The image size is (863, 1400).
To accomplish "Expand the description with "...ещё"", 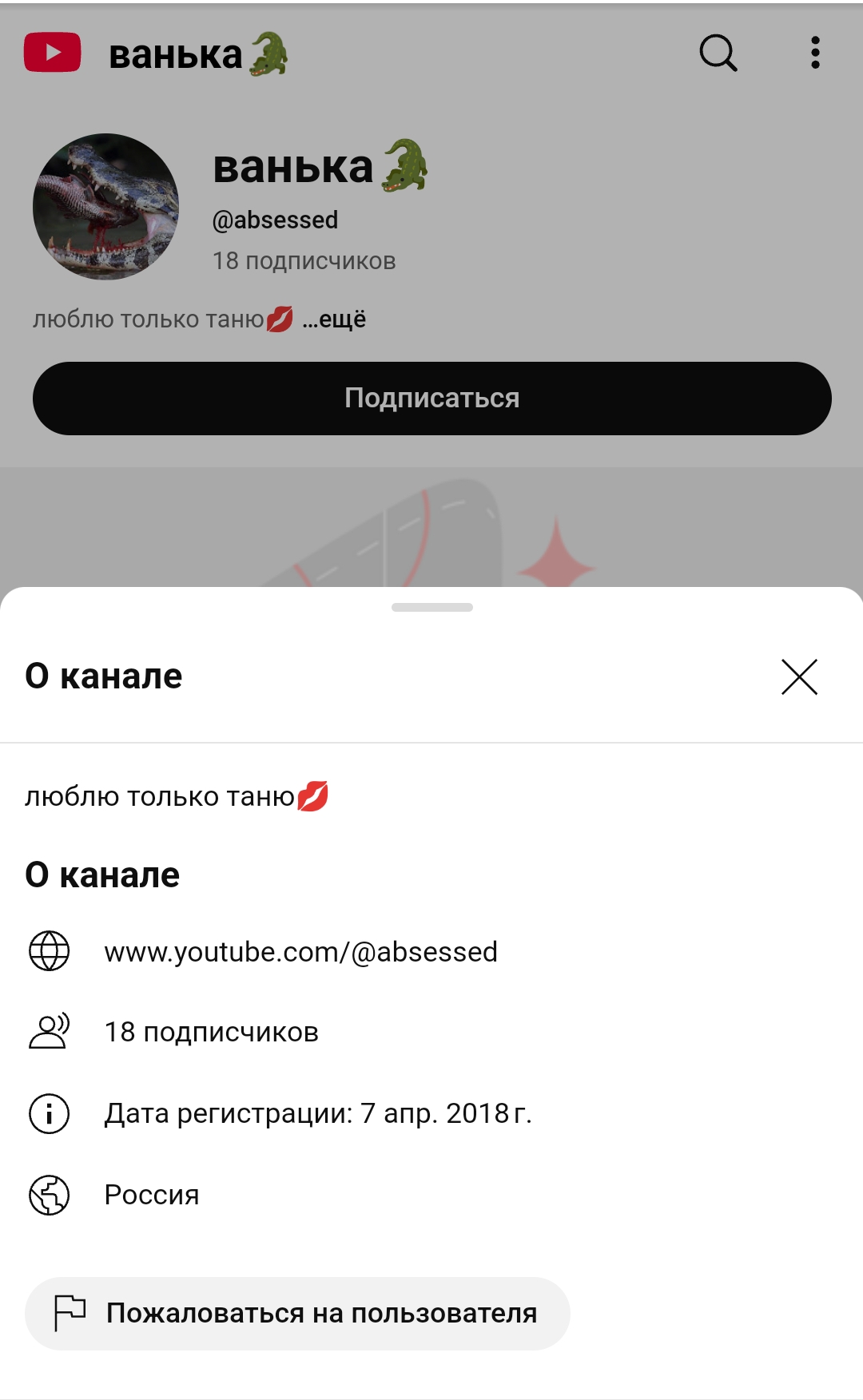I will click(x=334, y=319).
